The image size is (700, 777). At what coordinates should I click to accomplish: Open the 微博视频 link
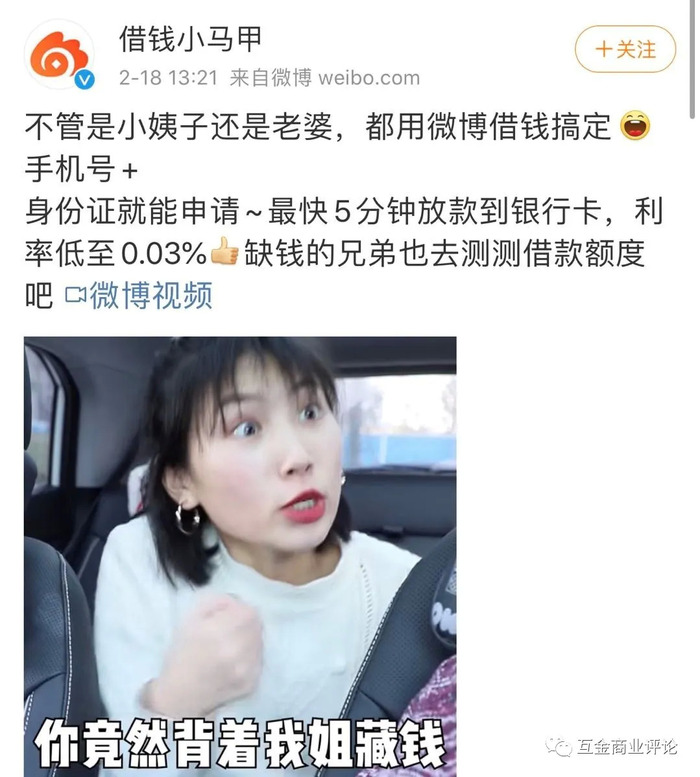pos(138,296)
